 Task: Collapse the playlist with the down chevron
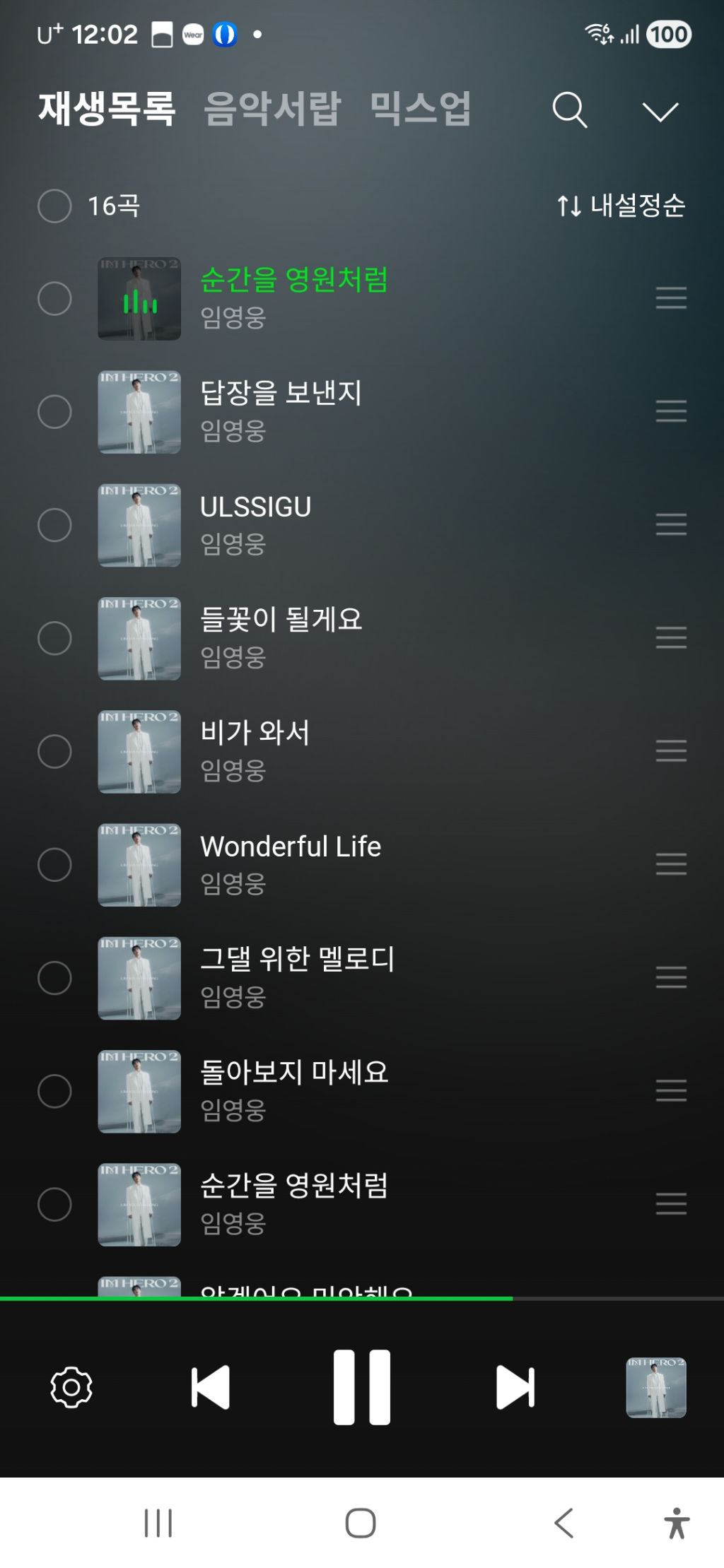pos(660,111)
